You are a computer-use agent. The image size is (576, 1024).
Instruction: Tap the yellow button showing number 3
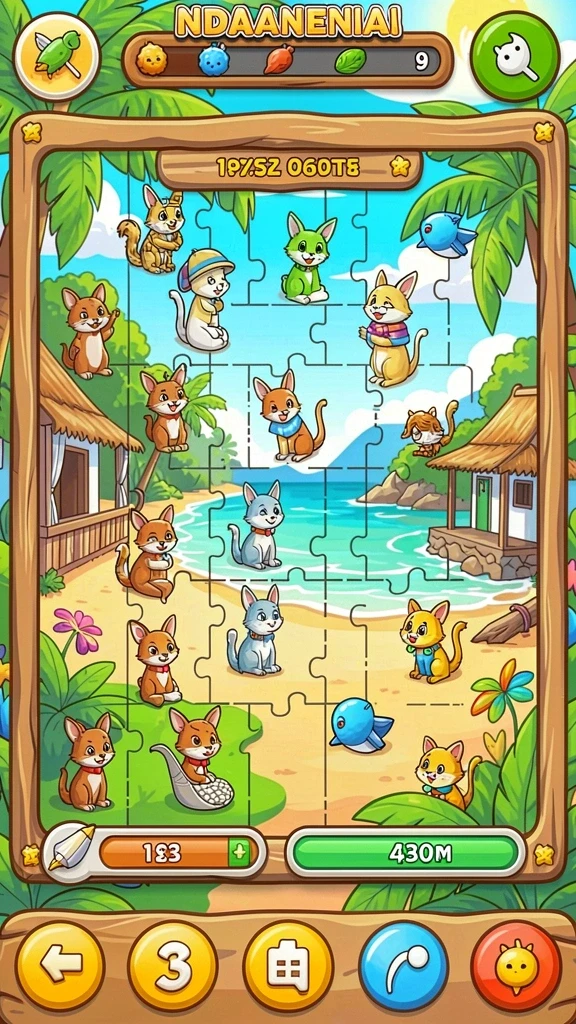173,965
